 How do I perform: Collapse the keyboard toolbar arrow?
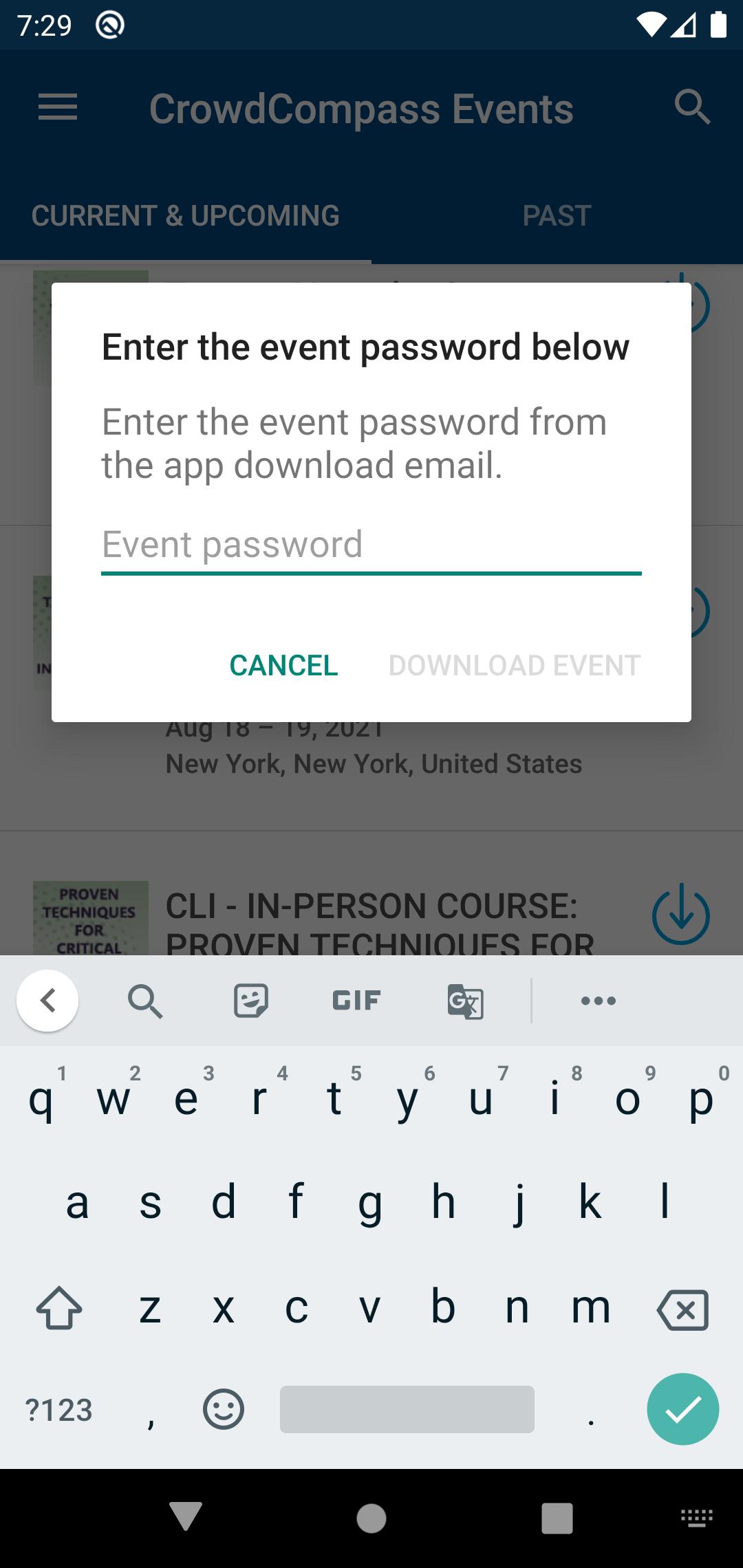(47, 1001)
